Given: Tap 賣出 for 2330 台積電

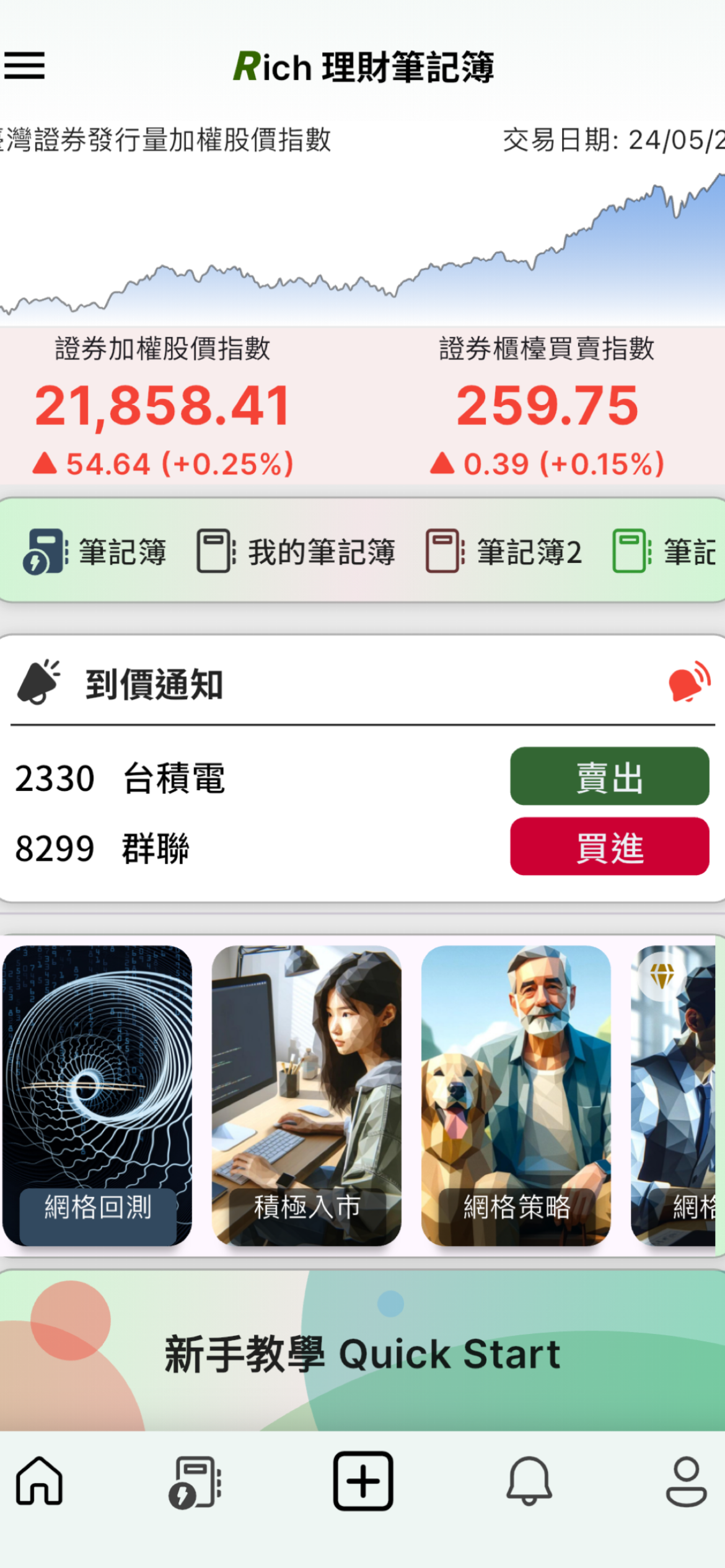Looking at the screenshot, I should (x=609, y=777).
